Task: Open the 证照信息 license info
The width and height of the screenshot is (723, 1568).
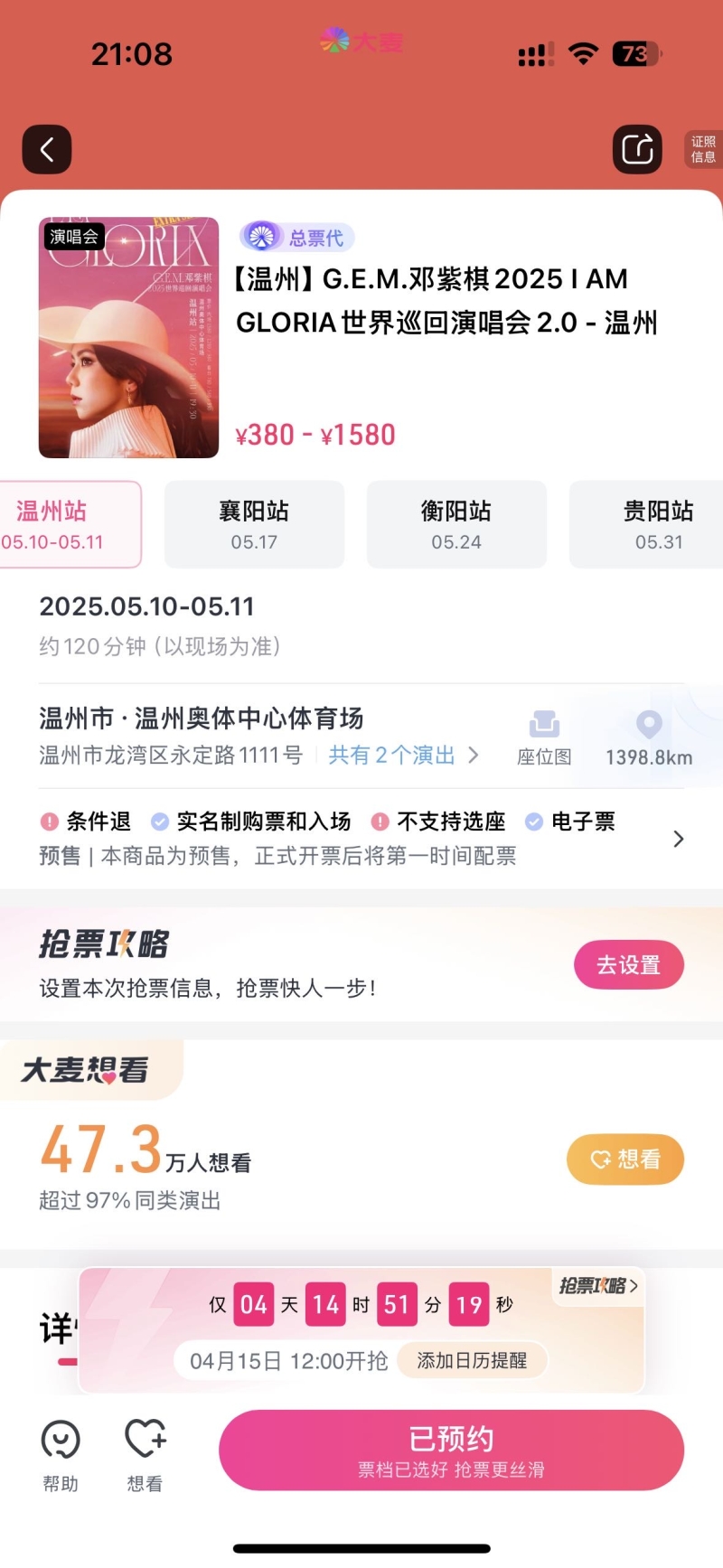Action: 703,149
